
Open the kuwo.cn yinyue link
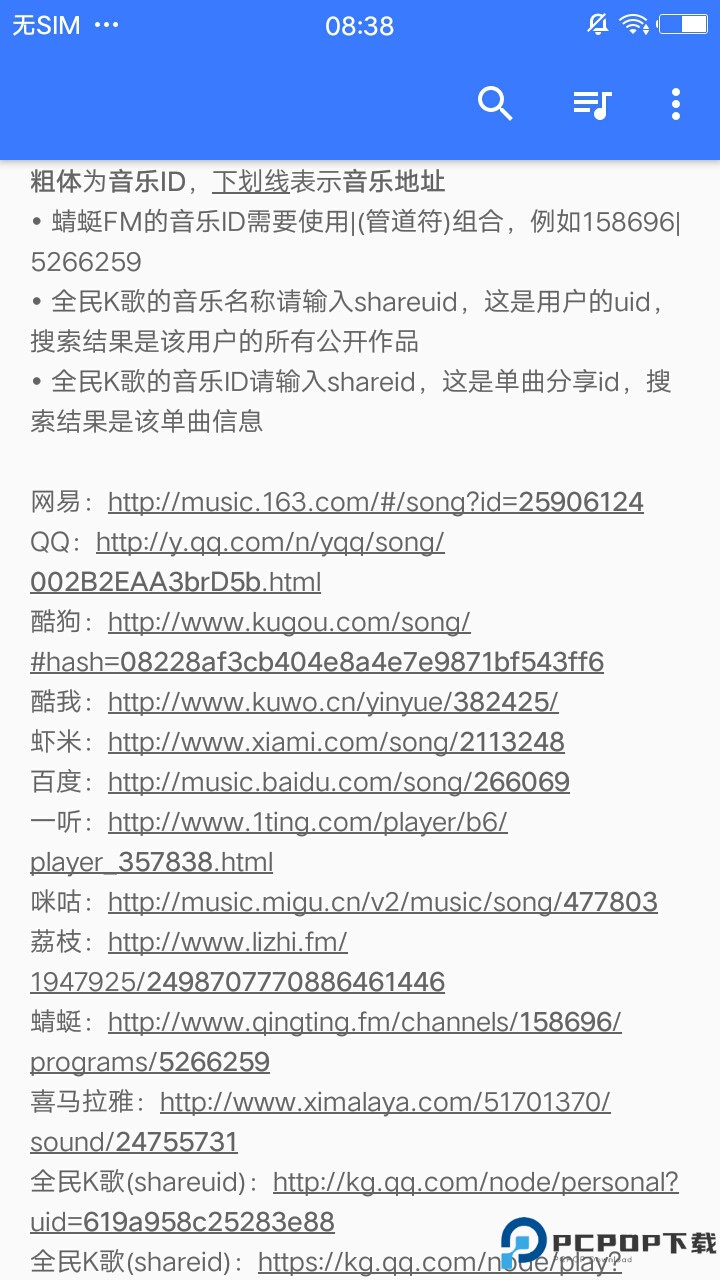click(x=332, y=702)
